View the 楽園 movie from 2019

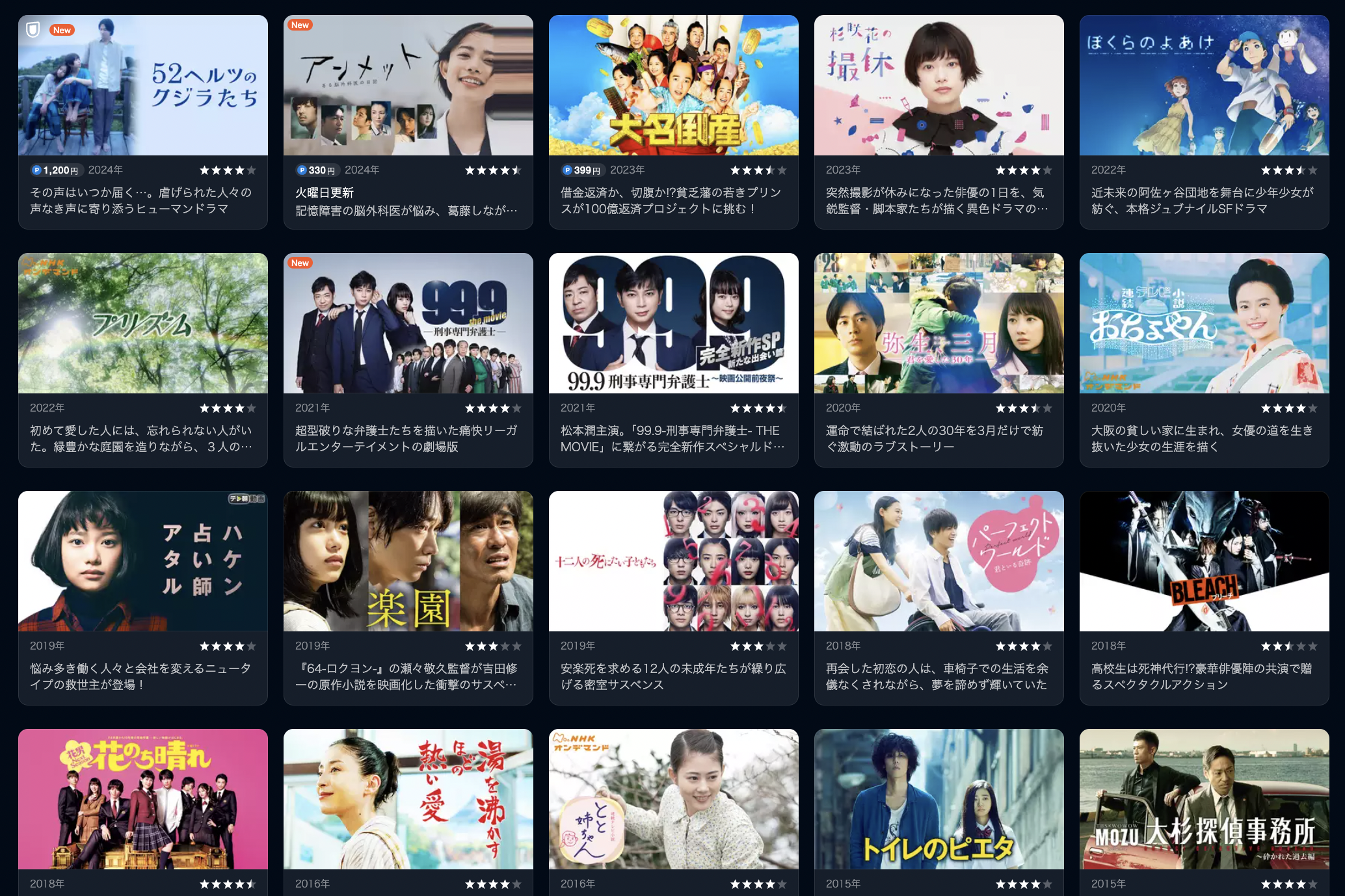(x=408, y=562)
